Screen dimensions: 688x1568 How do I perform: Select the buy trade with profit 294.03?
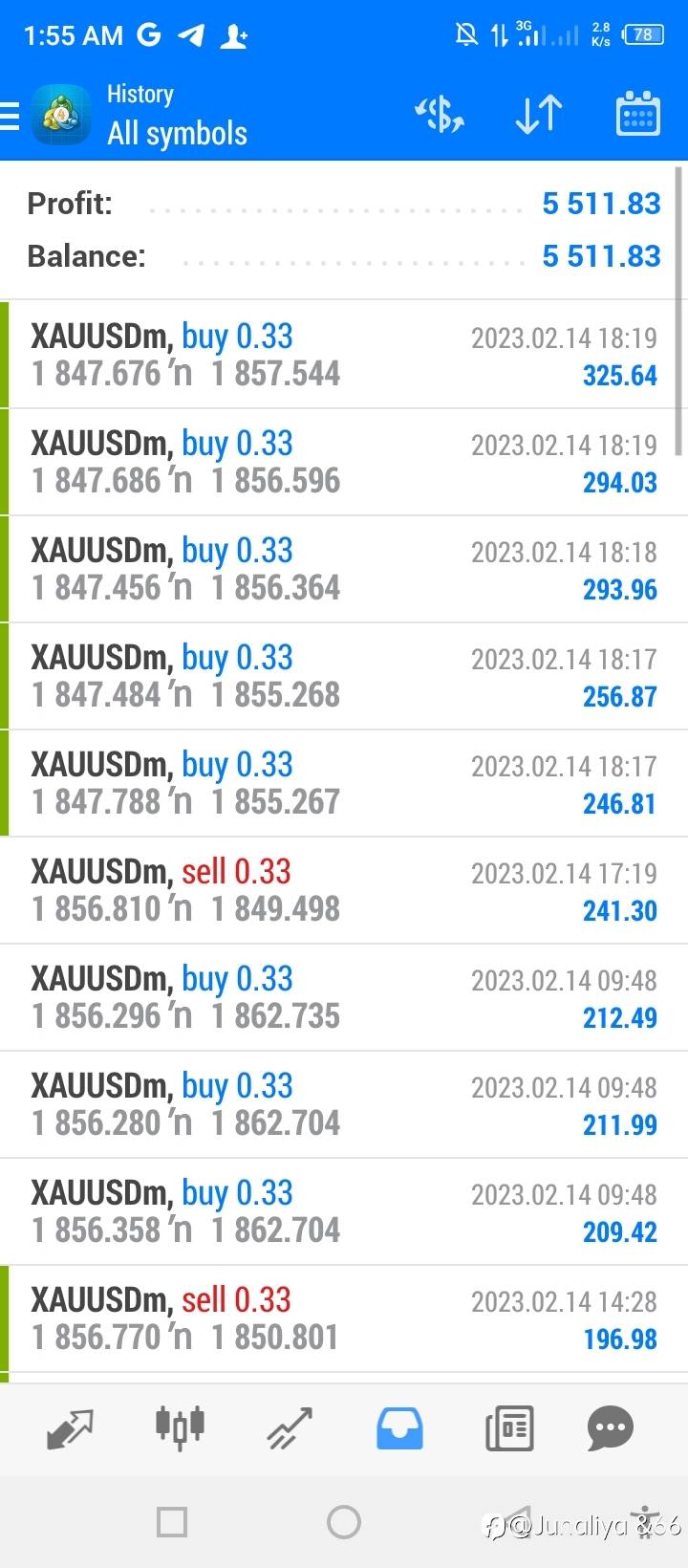point(344,462)
